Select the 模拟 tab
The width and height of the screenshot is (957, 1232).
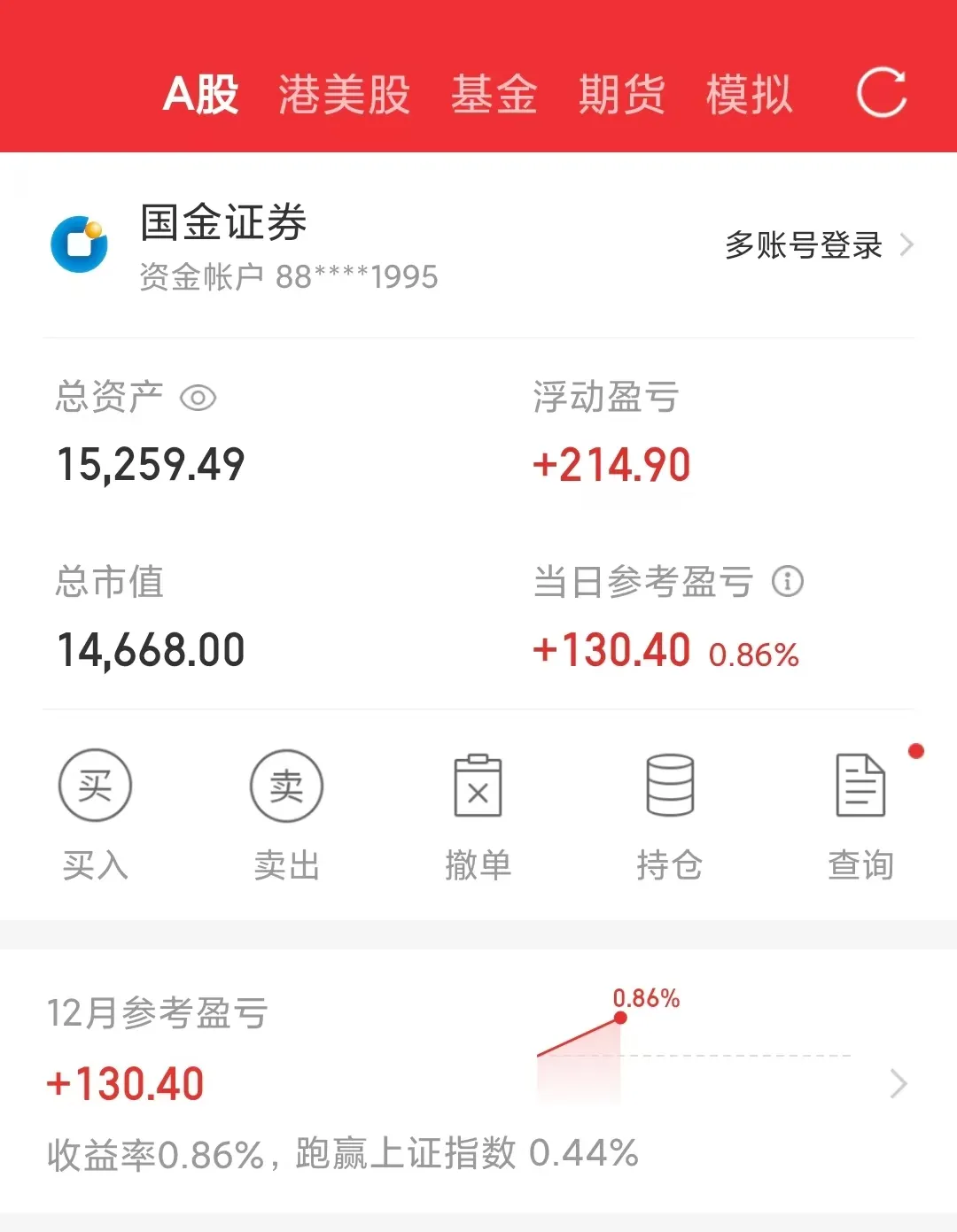pos(749,94)
